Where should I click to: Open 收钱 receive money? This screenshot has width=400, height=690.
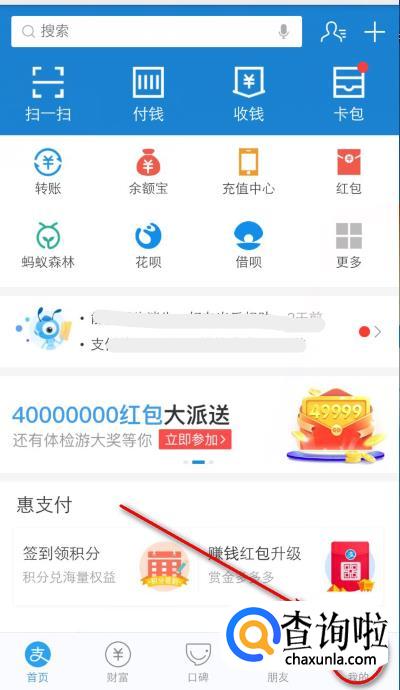coord(249,93)
